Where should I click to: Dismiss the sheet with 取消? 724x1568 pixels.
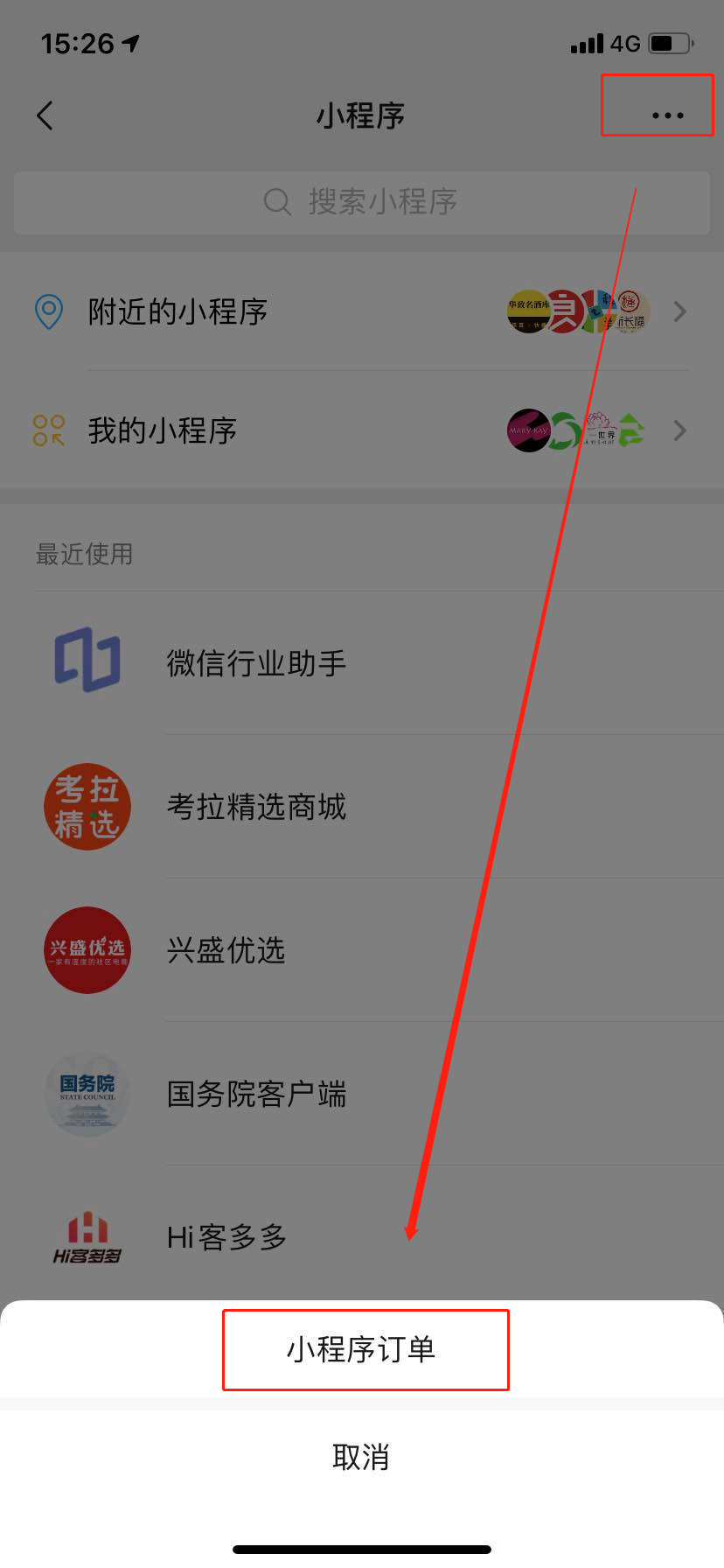(362, 1457)
